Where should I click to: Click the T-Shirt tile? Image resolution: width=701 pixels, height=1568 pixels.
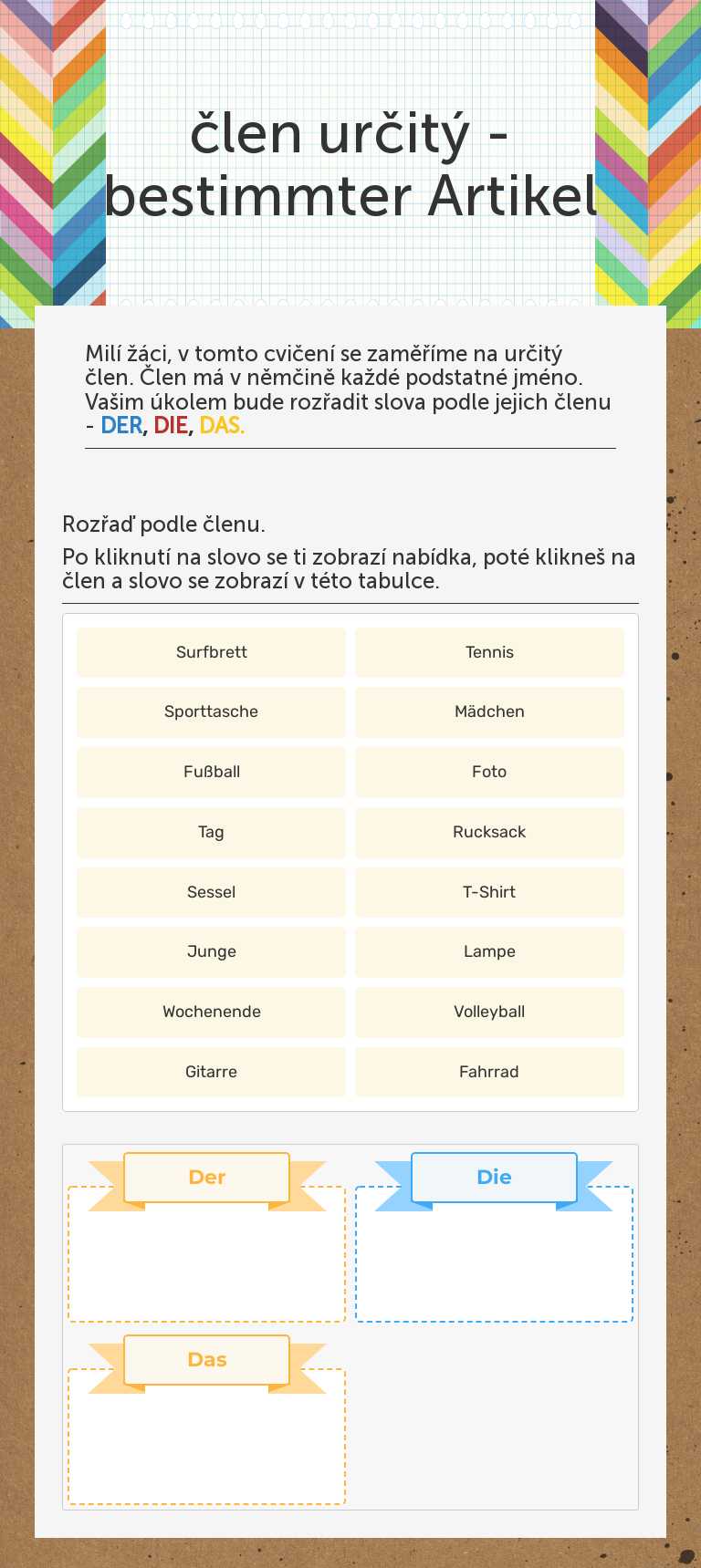(489, 891)
